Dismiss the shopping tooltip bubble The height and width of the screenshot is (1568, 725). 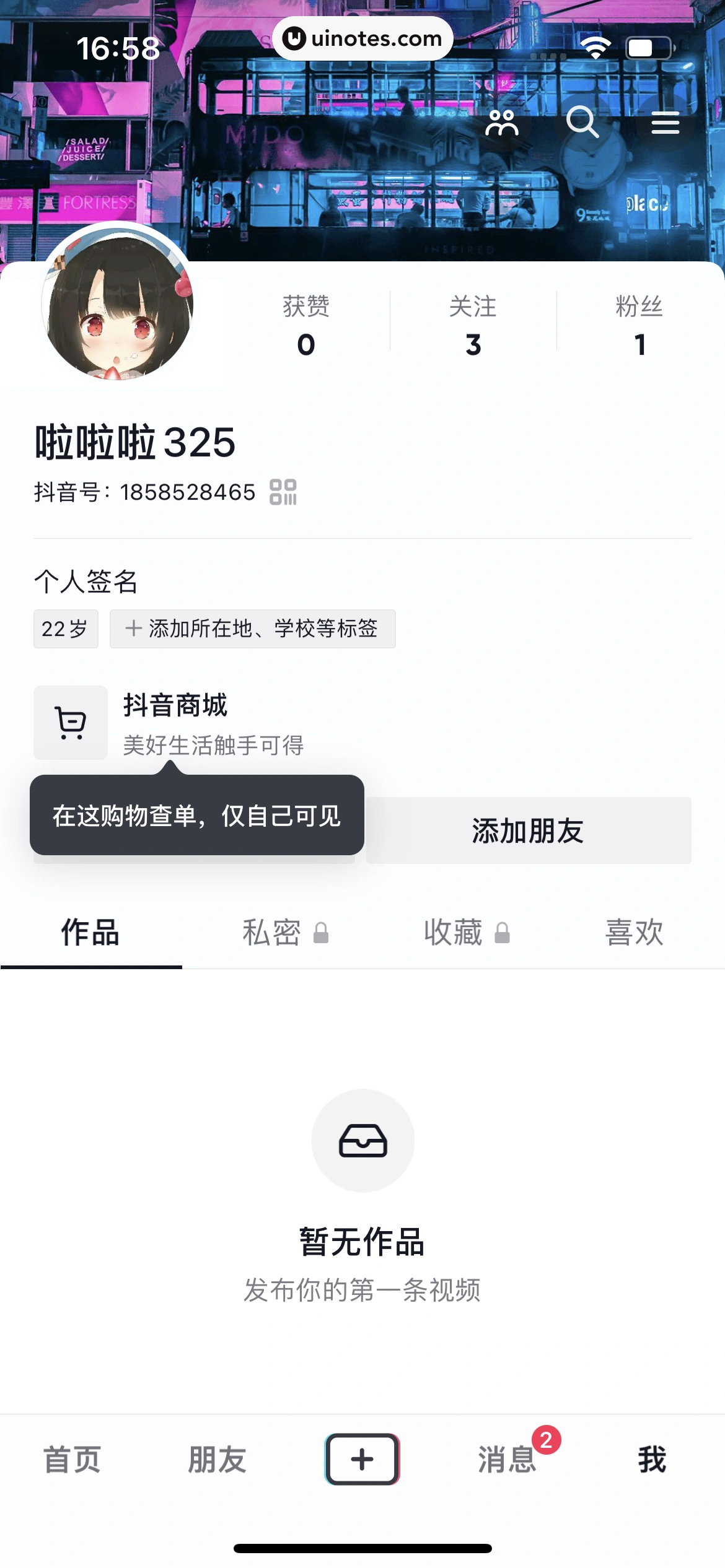(197, 817)
